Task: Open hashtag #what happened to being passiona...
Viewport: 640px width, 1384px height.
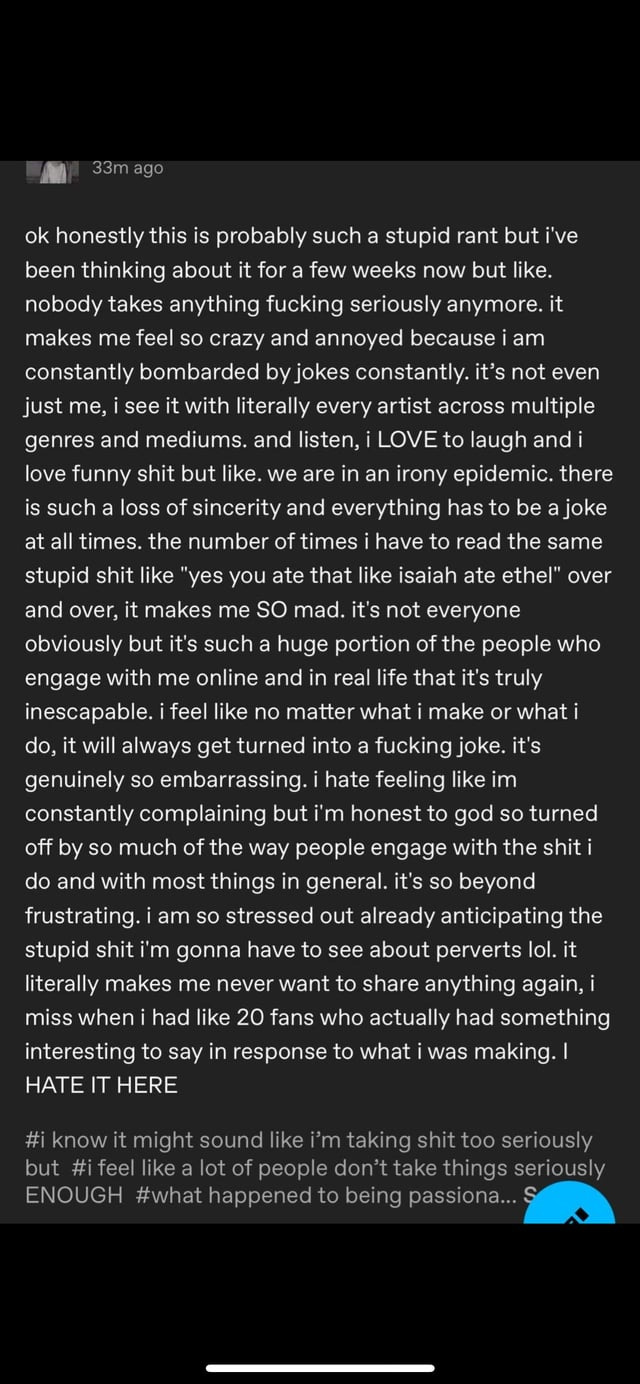Action: pyautogui.click(x=320, y=1195)
